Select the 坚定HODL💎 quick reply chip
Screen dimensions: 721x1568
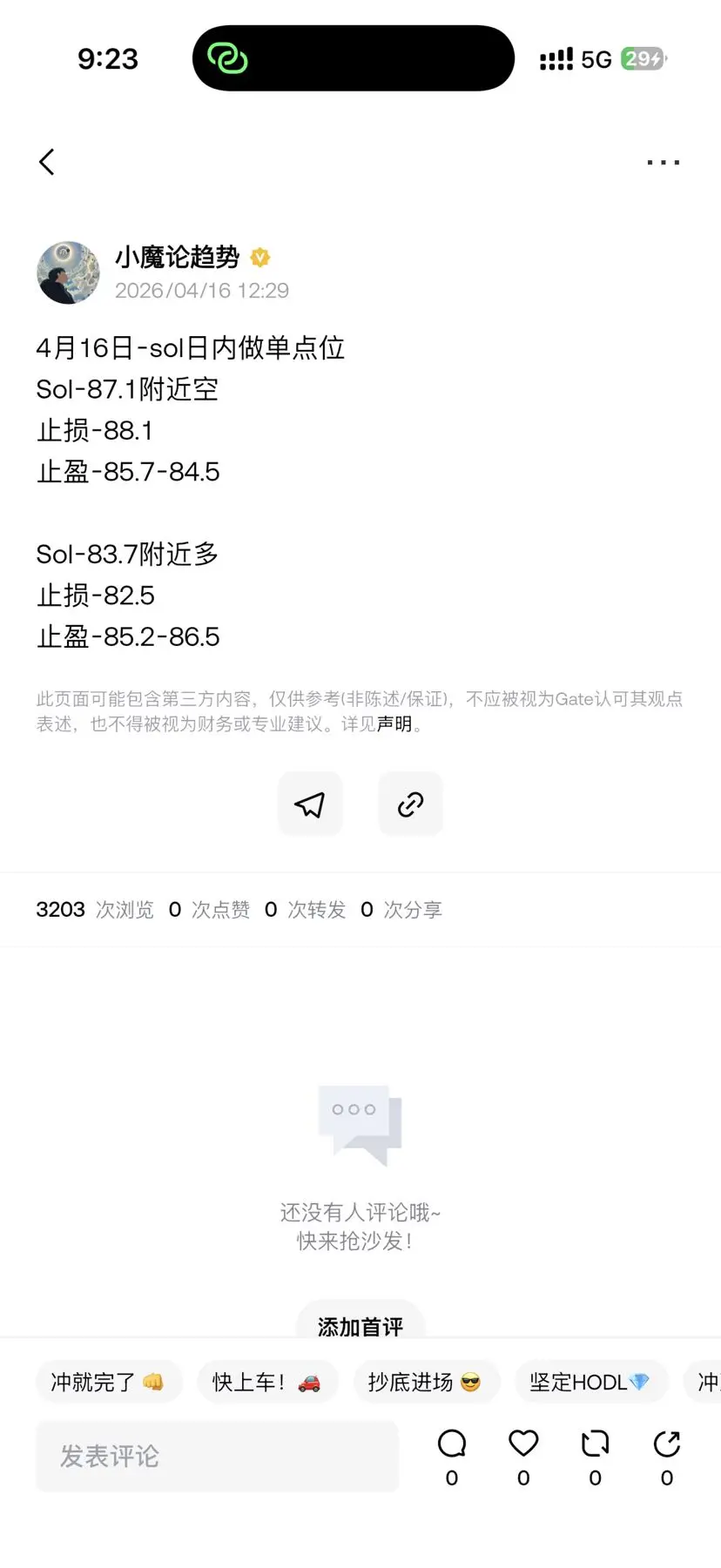[x=591, y=1382]
